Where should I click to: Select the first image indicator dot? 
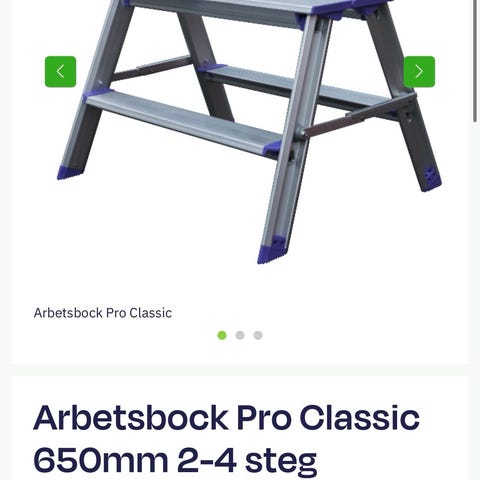tap(222, 335)
